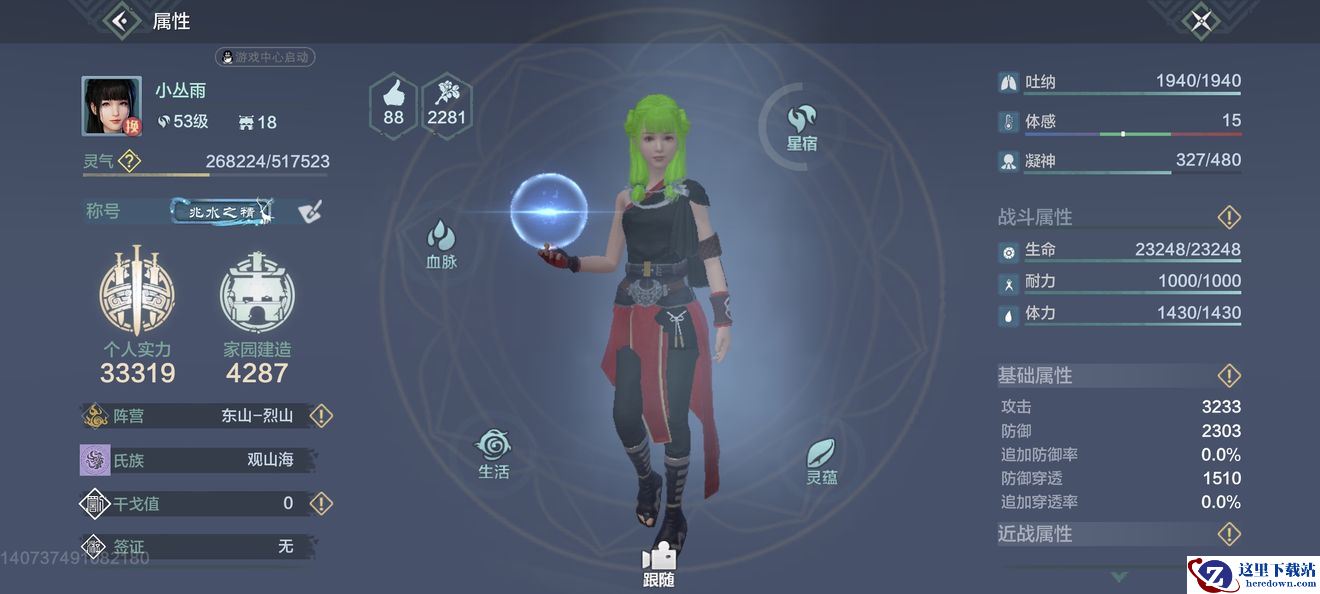View 干戈值 info icon
Screen dimensions: 1320x594
[x=321, y=503]
